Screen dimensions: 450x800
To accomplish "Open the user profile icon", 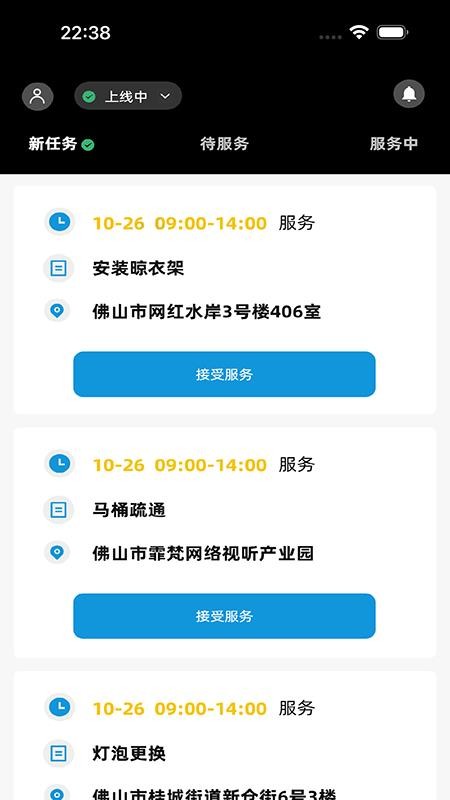I will point(37,96).
